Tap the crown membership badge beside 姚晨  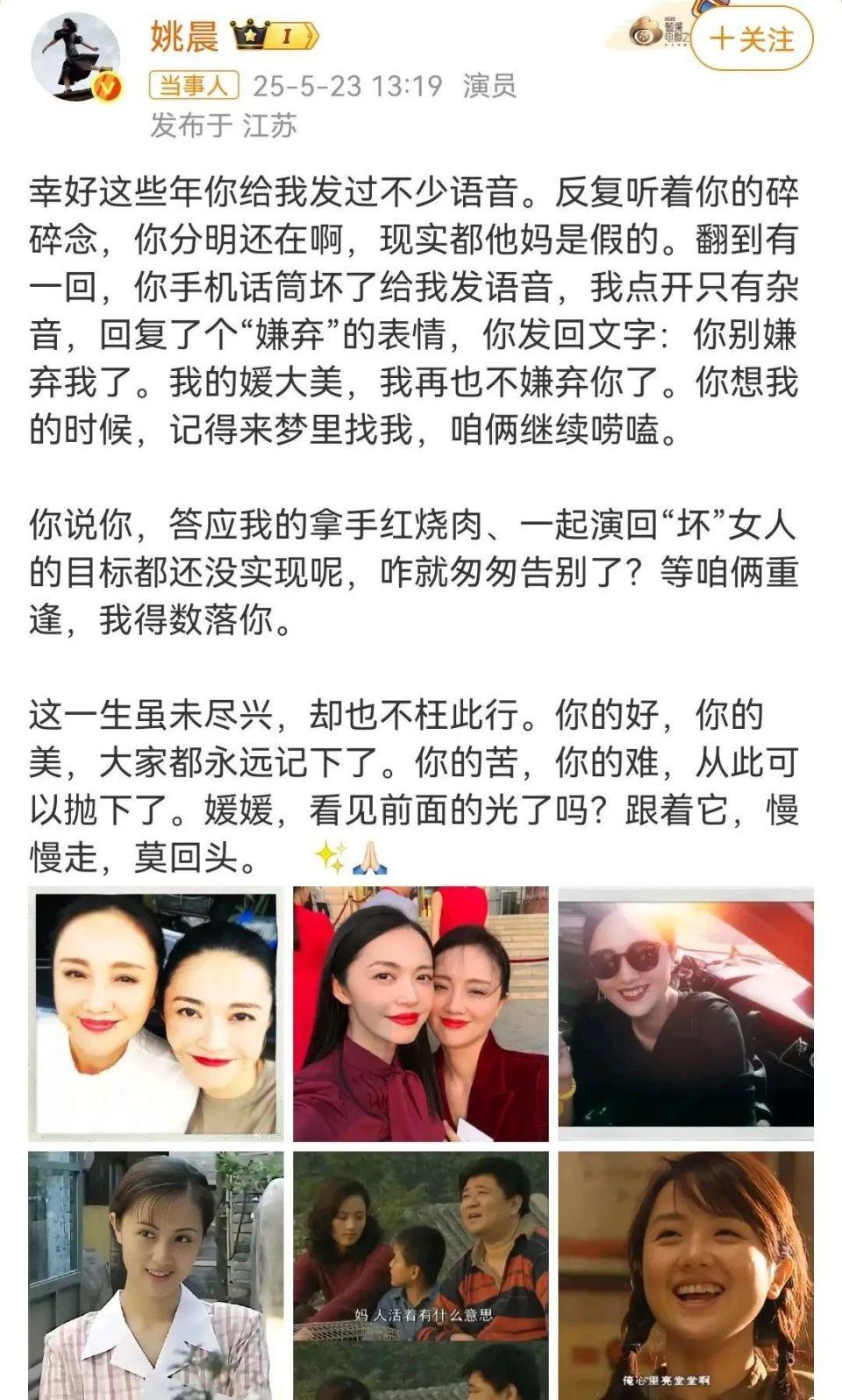tap(274, 37)
